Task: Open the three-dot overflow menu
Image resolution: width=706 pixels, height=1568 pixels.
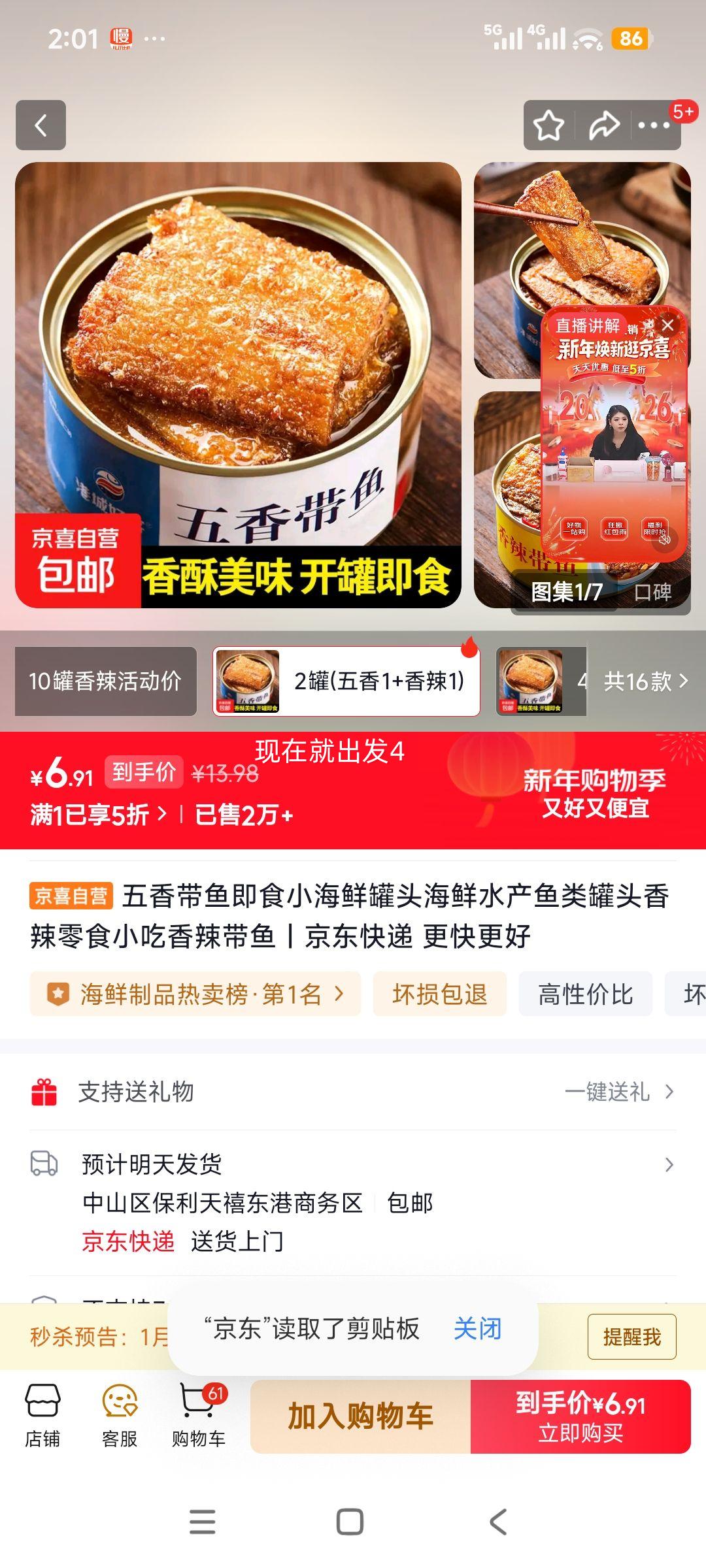Action: (654, 125)
